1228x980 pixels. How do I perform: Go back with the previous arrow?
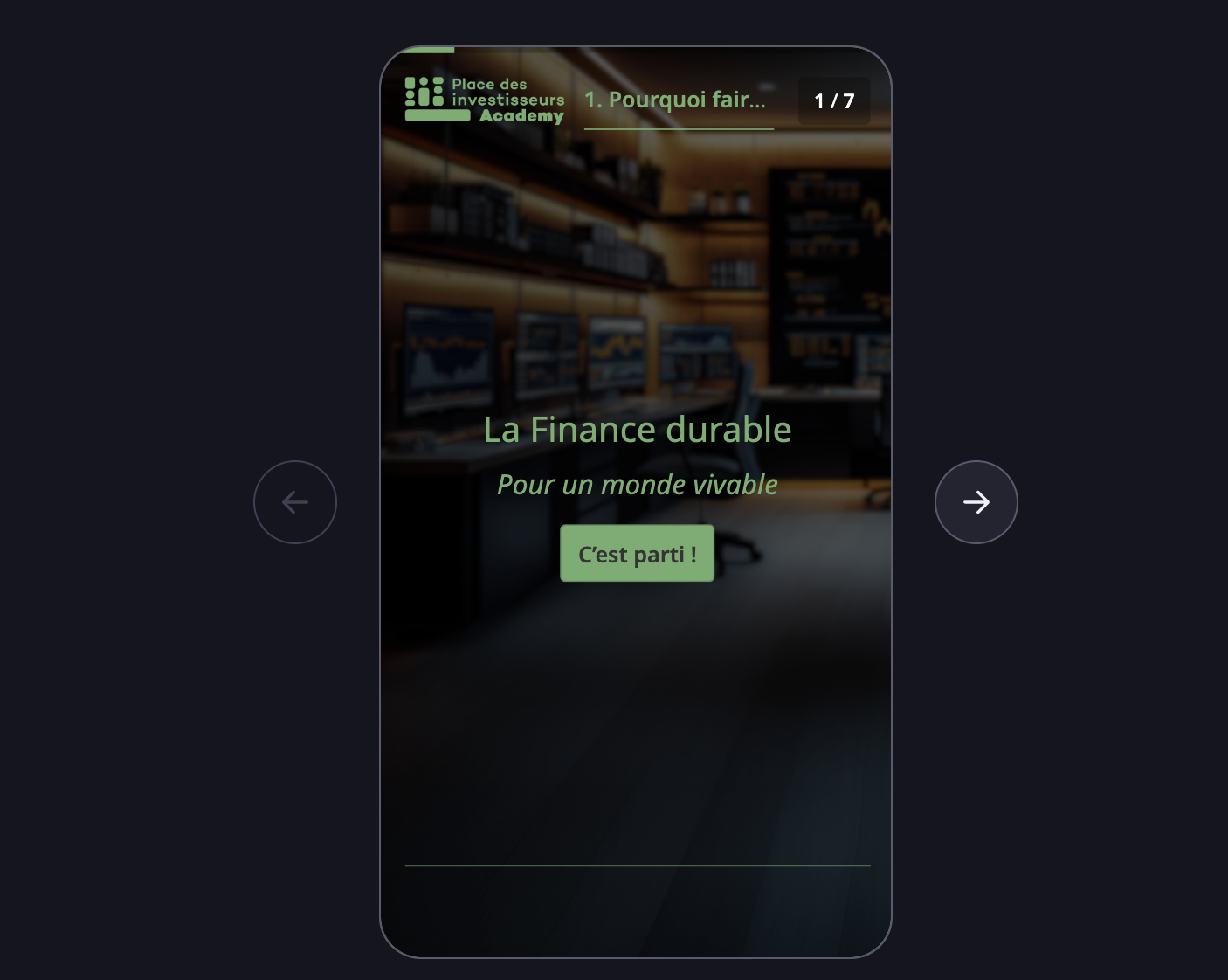click(295, 502)
